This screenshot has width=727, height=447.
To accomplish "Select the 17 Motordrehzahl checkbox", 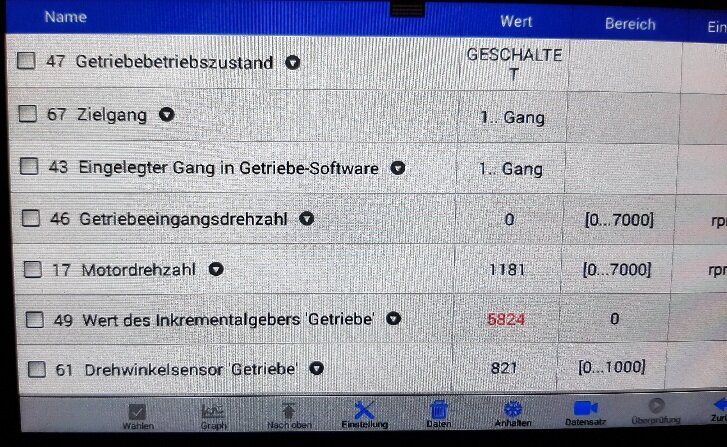I will 33,269.
